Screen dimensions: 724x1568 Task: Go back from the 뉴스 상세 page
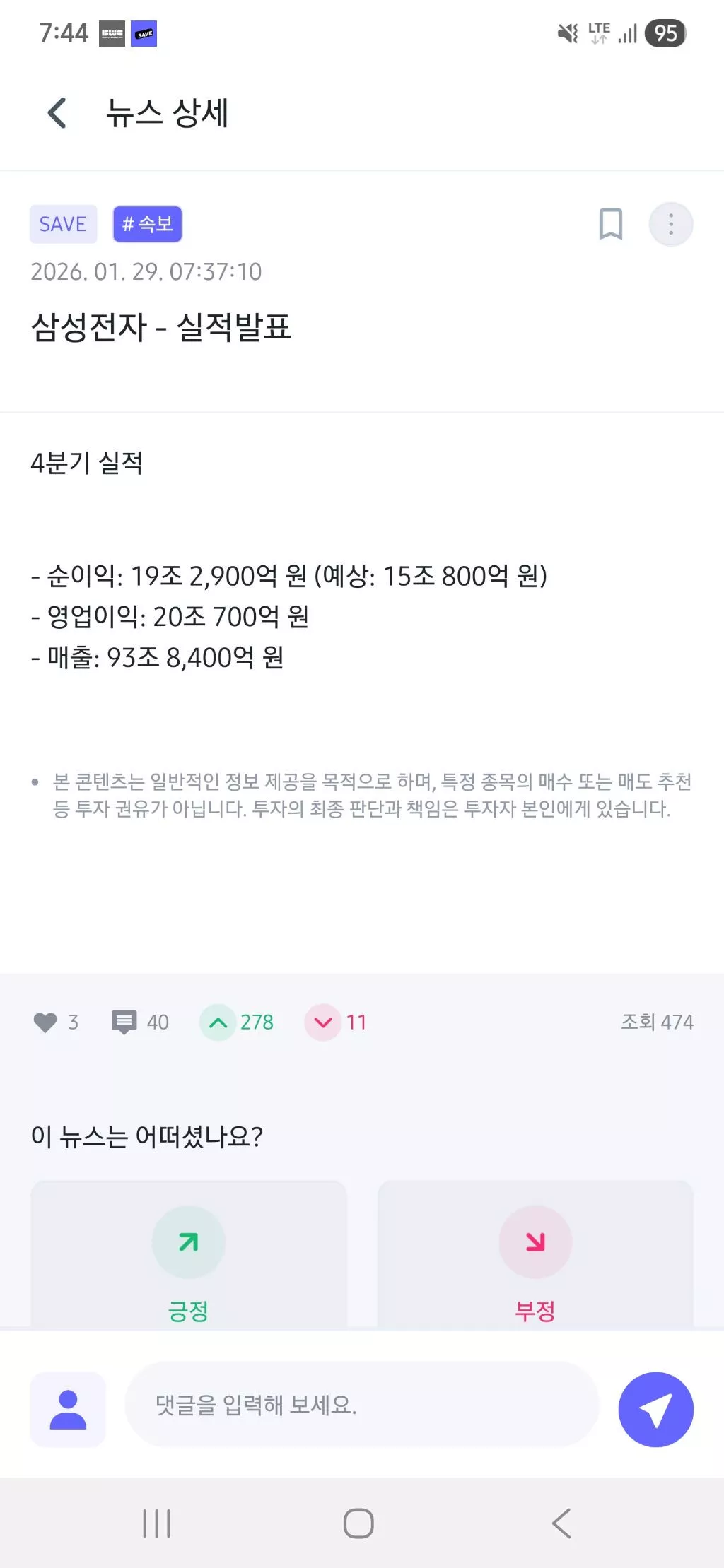pyautogui.click(x=57, y=113)
